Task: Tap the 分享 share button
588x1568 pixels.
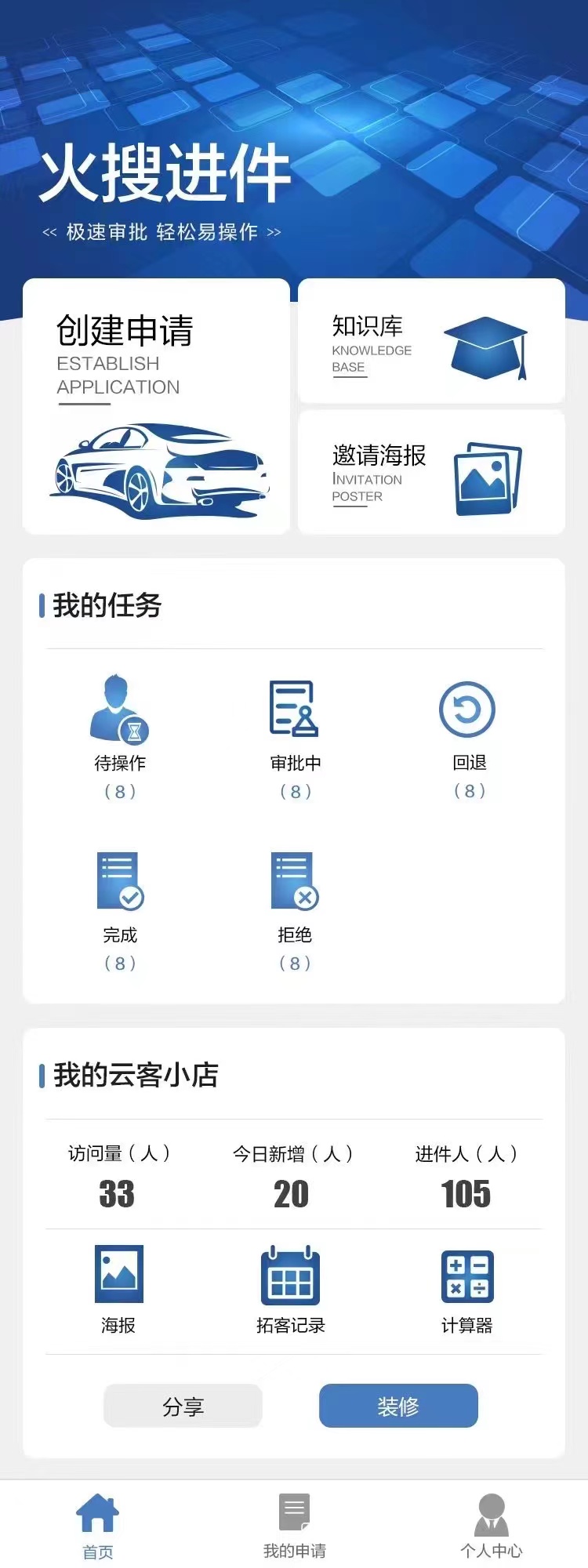Action: (183, 1406)
